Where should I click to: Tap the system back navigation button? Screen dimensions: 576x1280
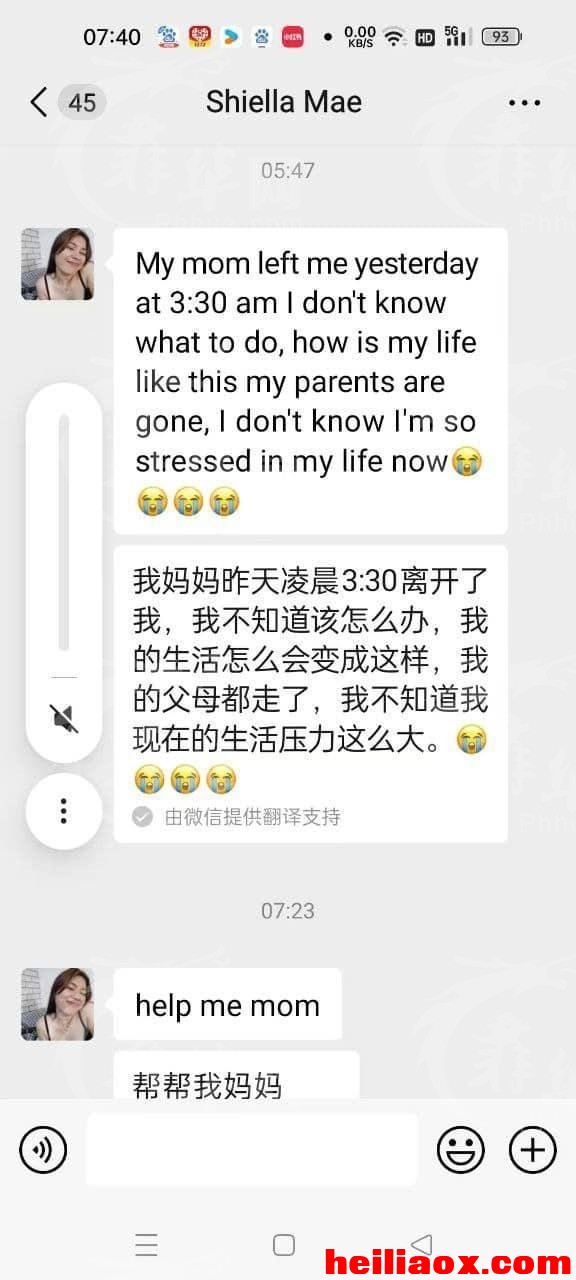point(421,1244)
